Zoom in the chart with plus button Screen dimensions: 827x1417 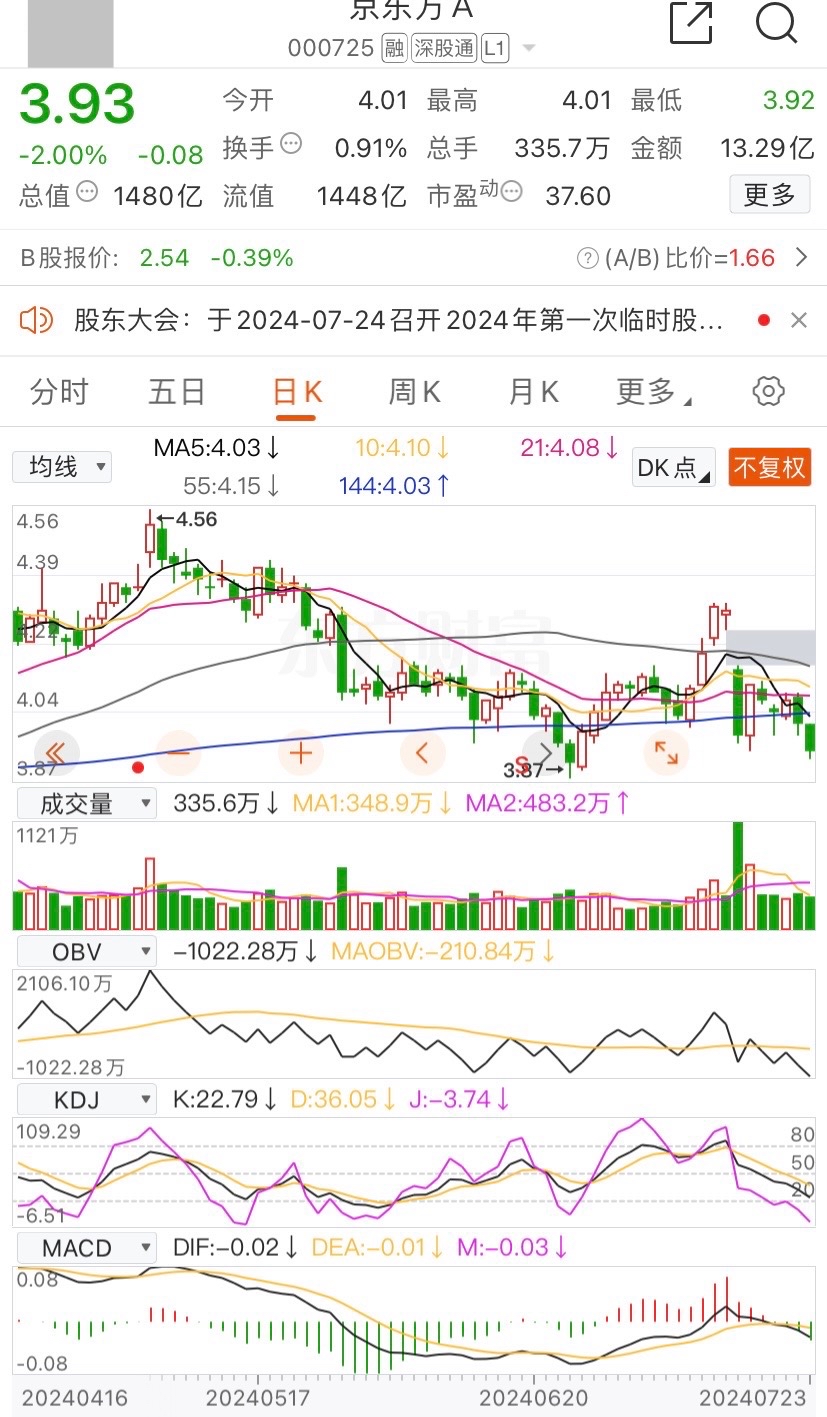(301, 752)
